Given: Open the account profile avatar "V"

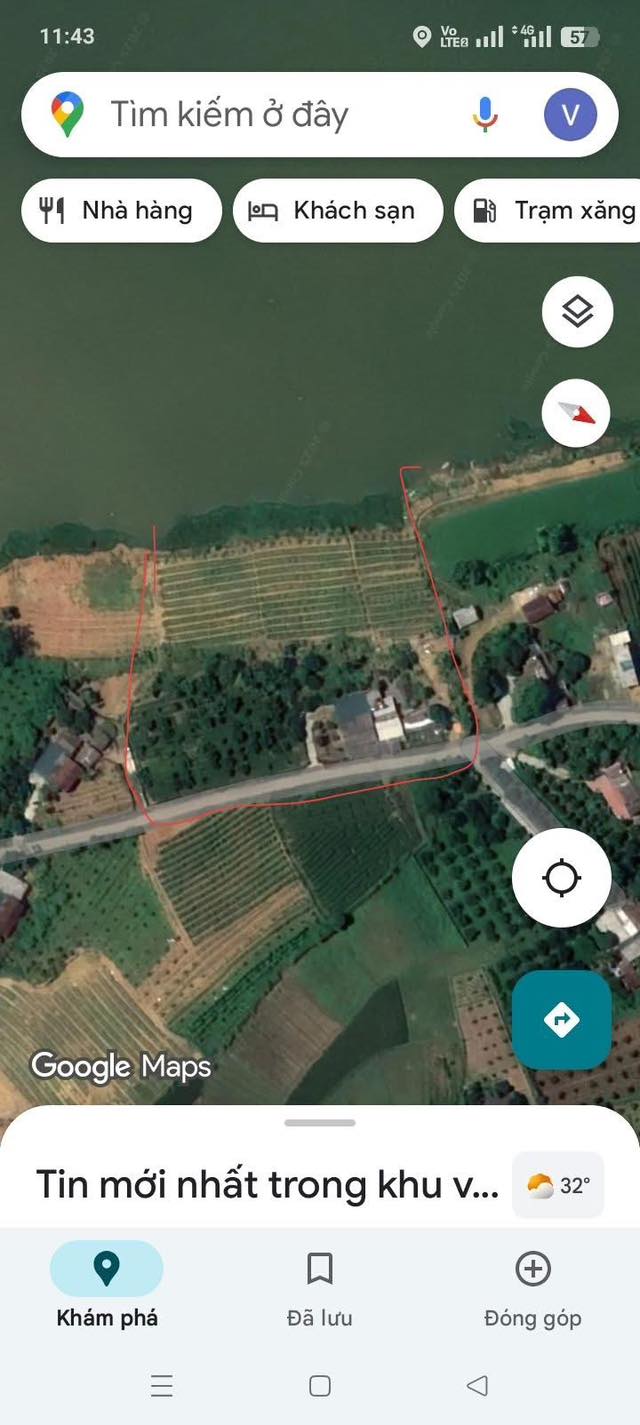Looking at the screenshot, I should pyautogui.click(x=570, y=115).
